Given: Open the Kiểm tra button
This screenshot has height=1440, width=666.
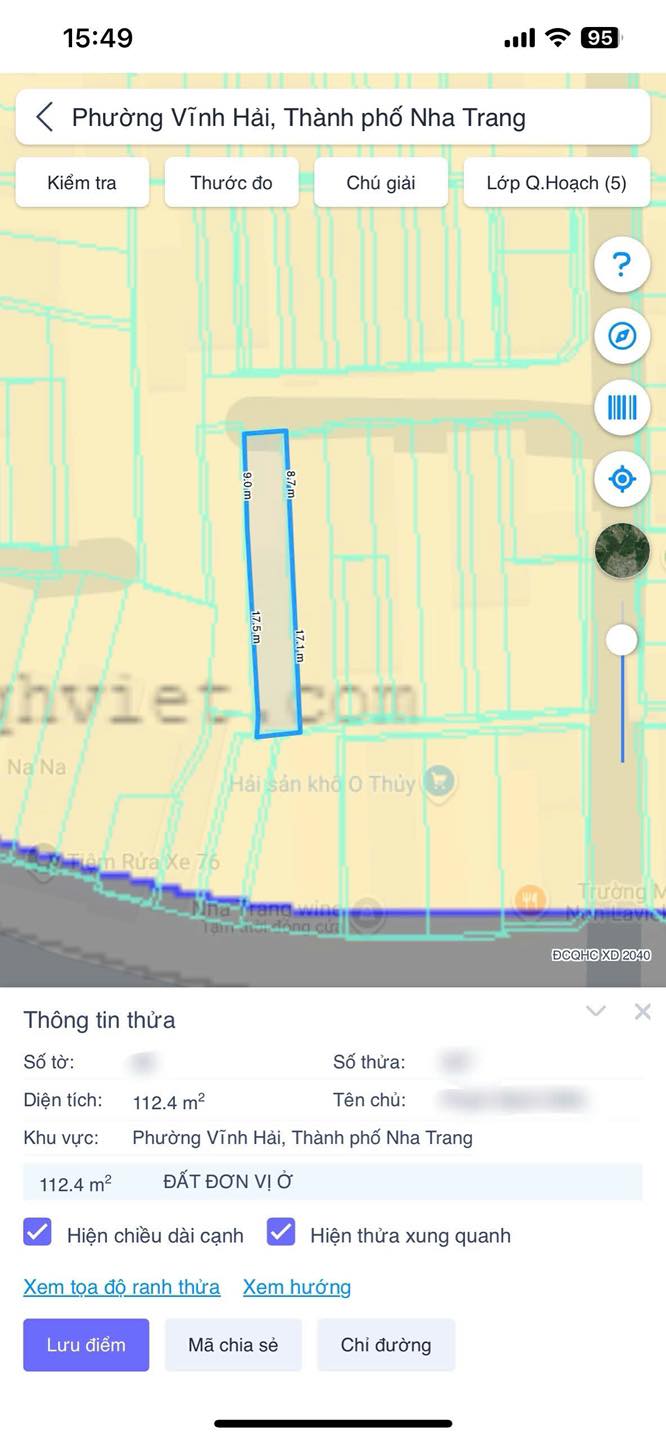Looking at the screenshot, I should point(82,183).
